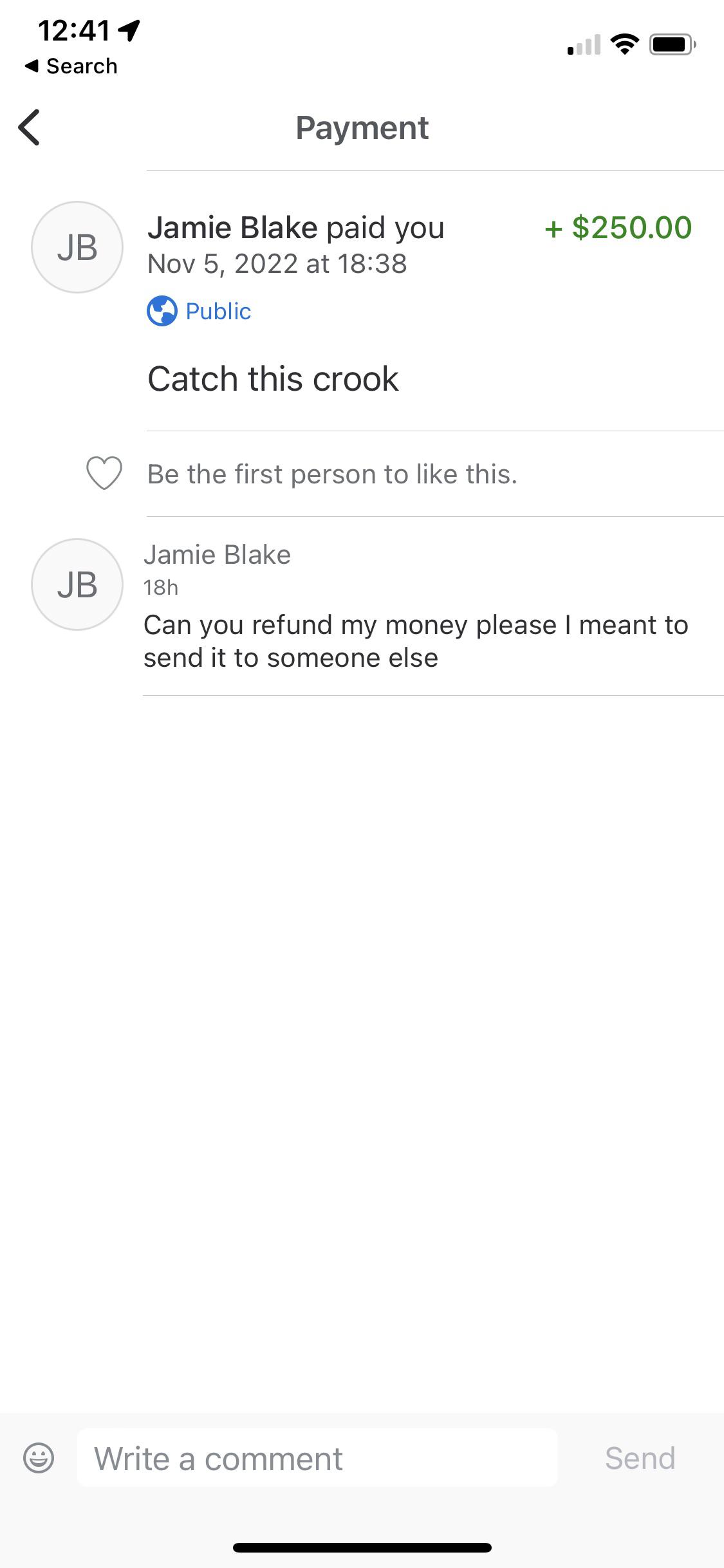Viewport: 724px width, 1568px height.
Task: Open Jamie Blake's profile from payment header
Action: click(77, 247)
